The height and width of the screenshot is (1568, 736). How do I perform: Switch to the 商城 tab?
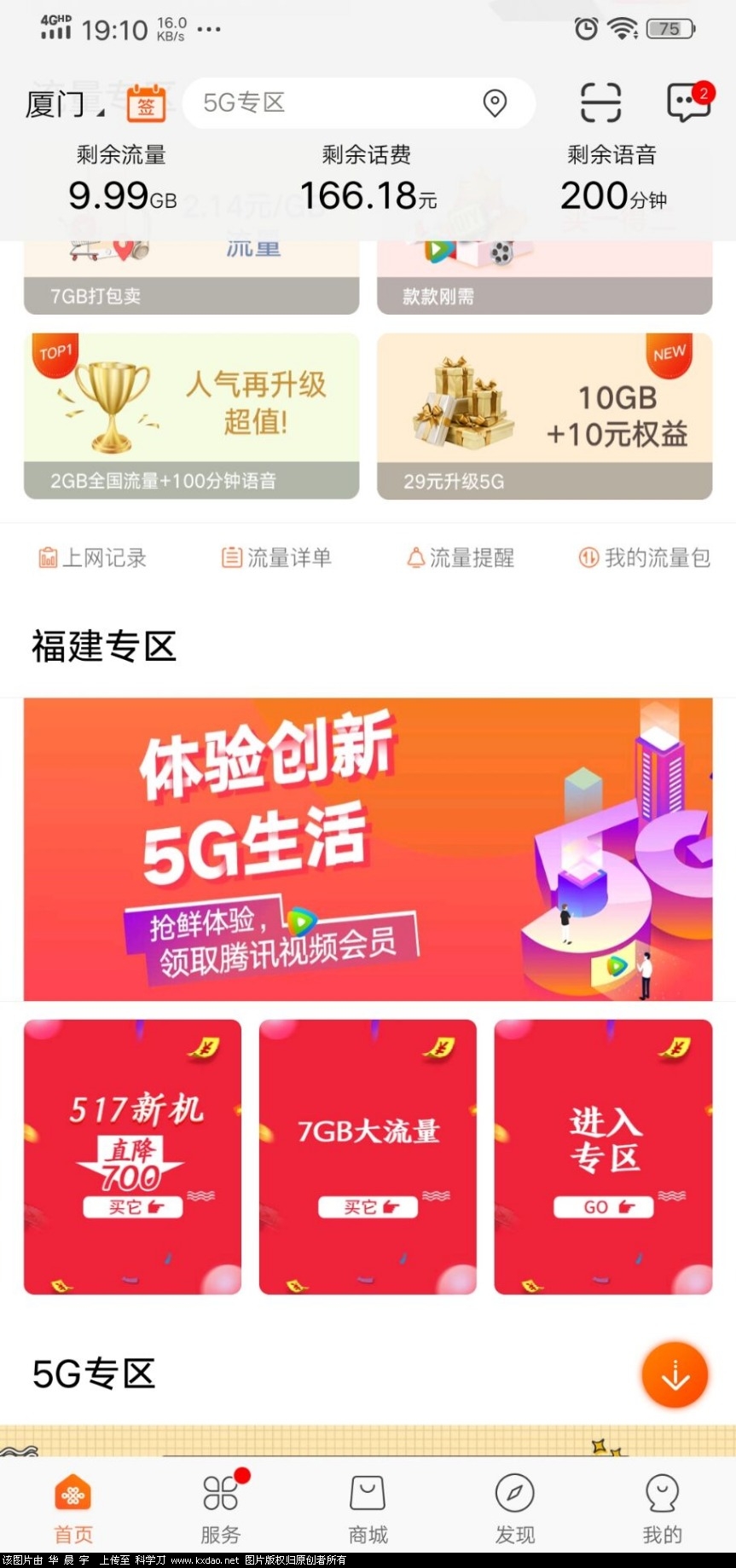[368, 1509]
